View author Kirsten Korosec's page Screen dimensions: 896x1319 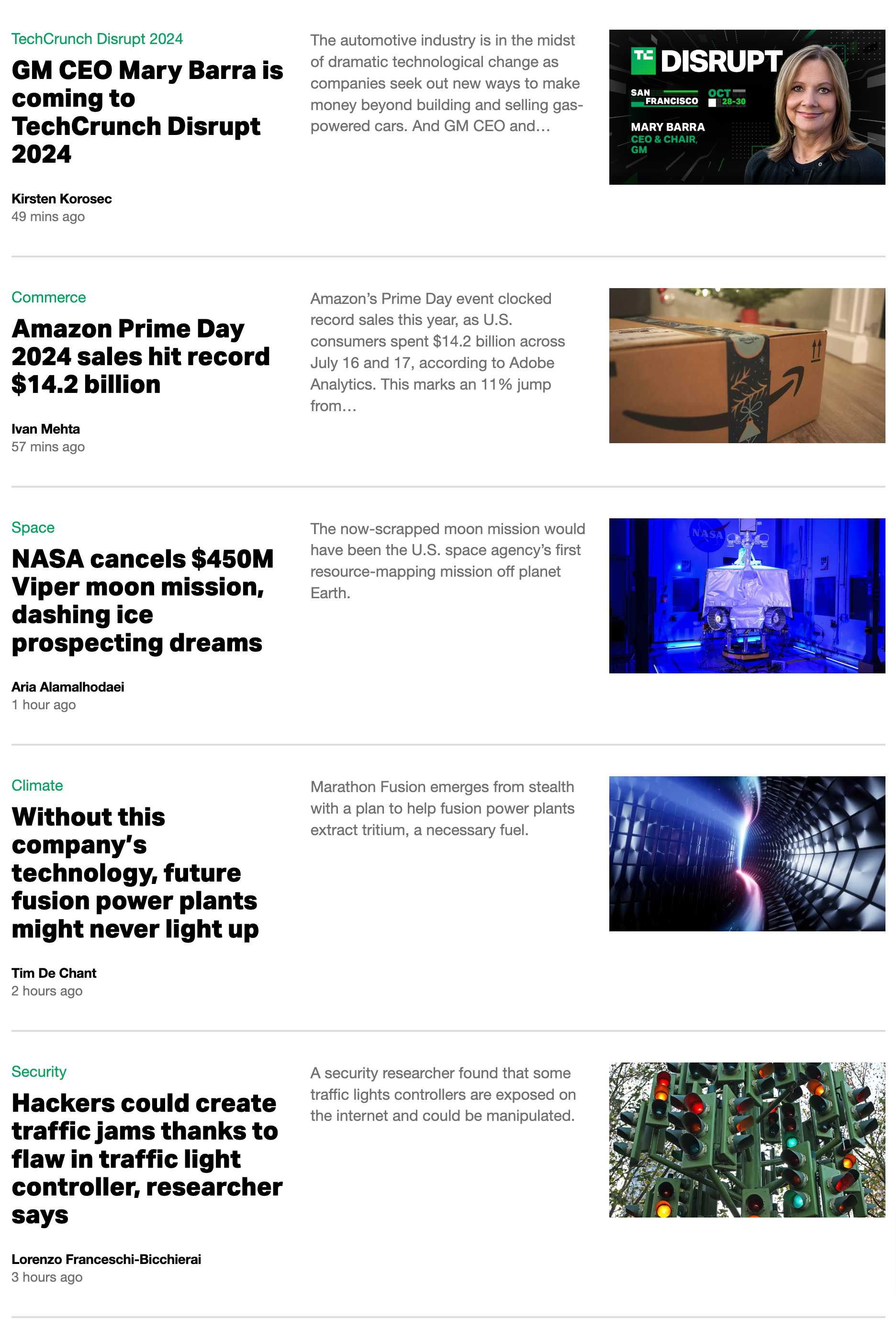tap(61, 199)
